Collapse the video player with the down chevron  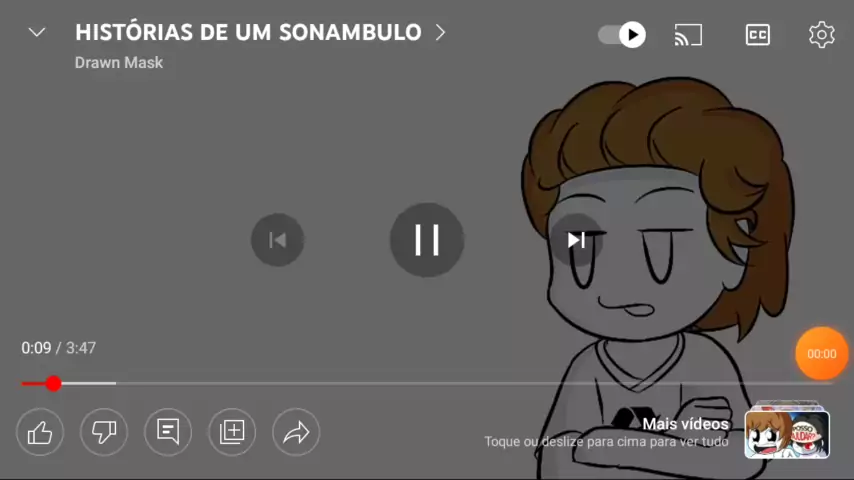coord(37,33)
